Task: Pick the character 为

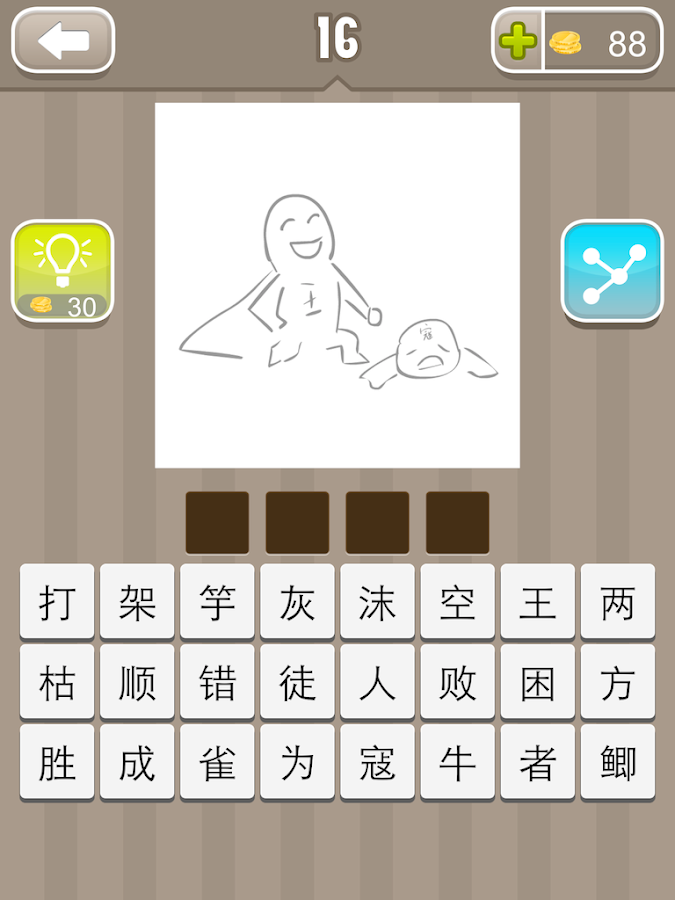Action: click(x=297, y=762)
